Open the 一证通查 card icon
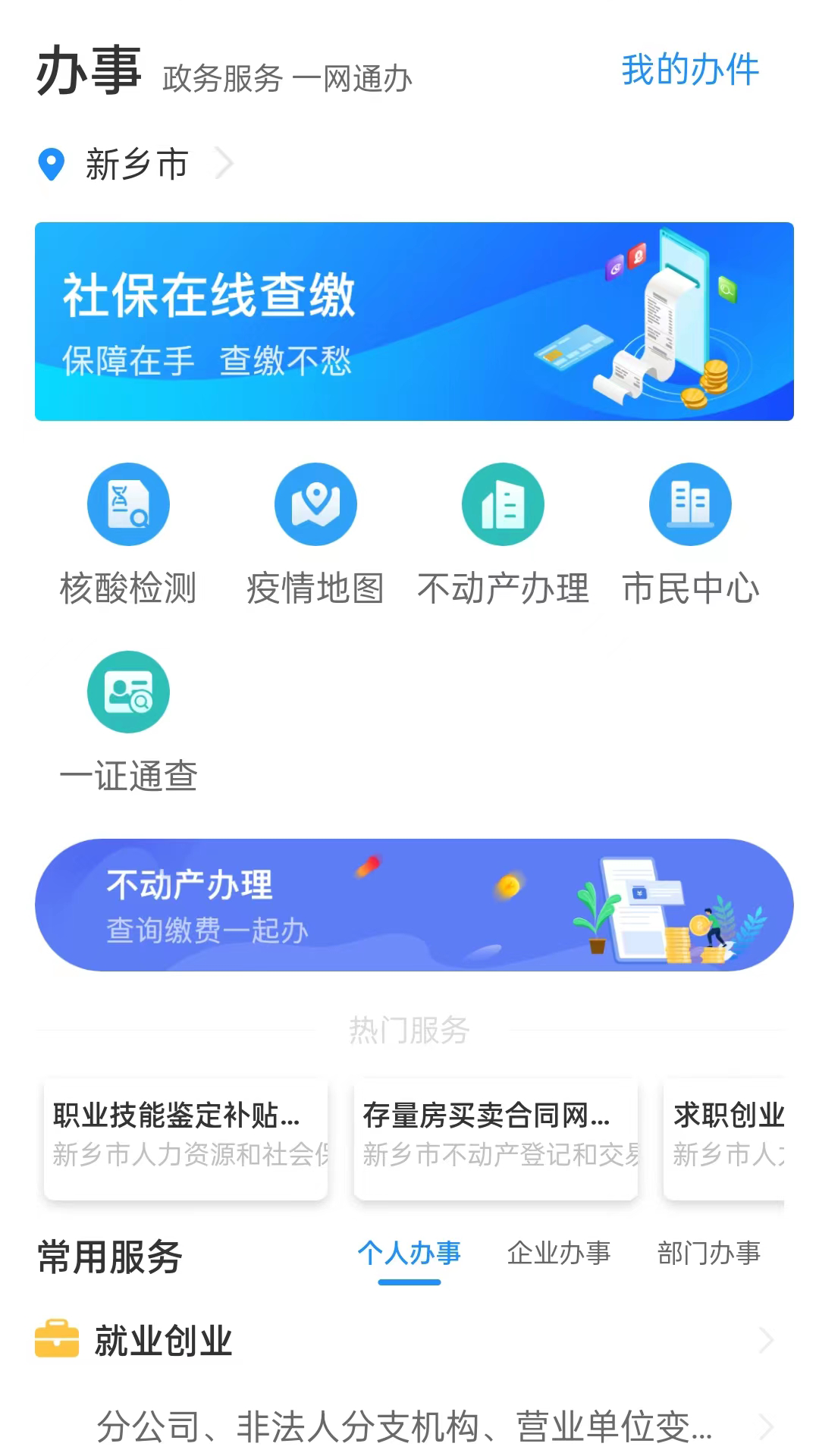 127,692
